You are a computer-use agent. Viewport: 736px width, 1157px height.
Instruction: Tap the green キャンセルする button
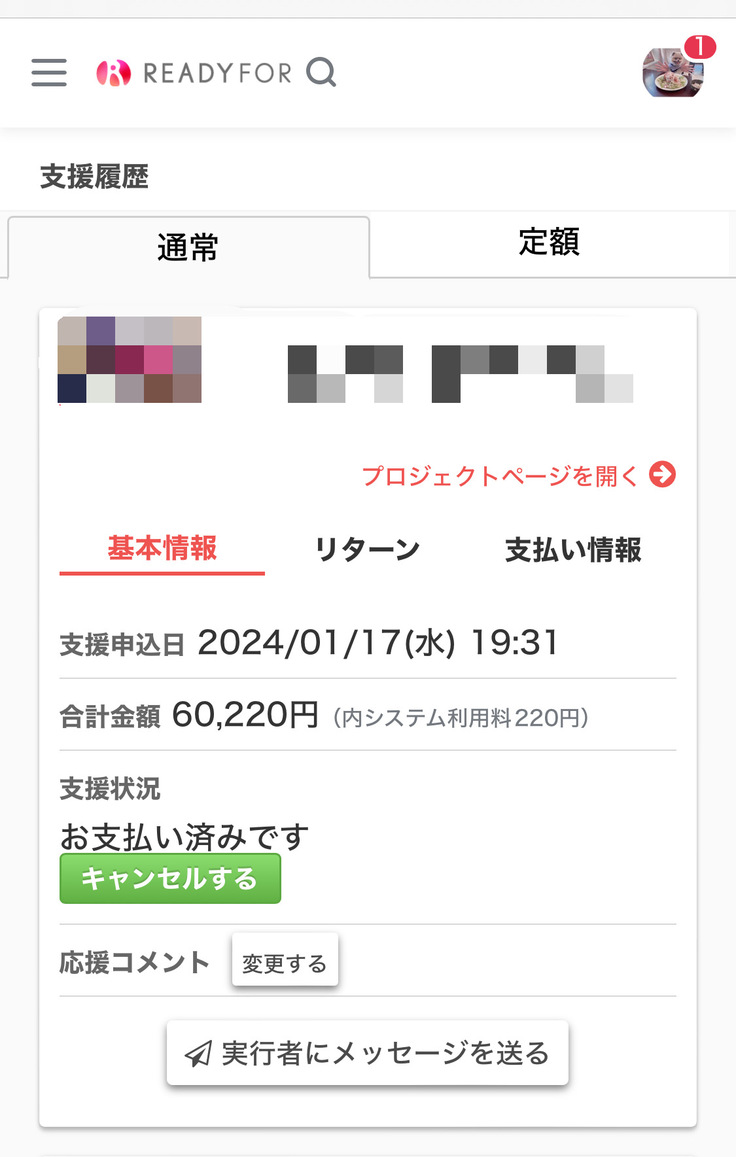[170, 879]
